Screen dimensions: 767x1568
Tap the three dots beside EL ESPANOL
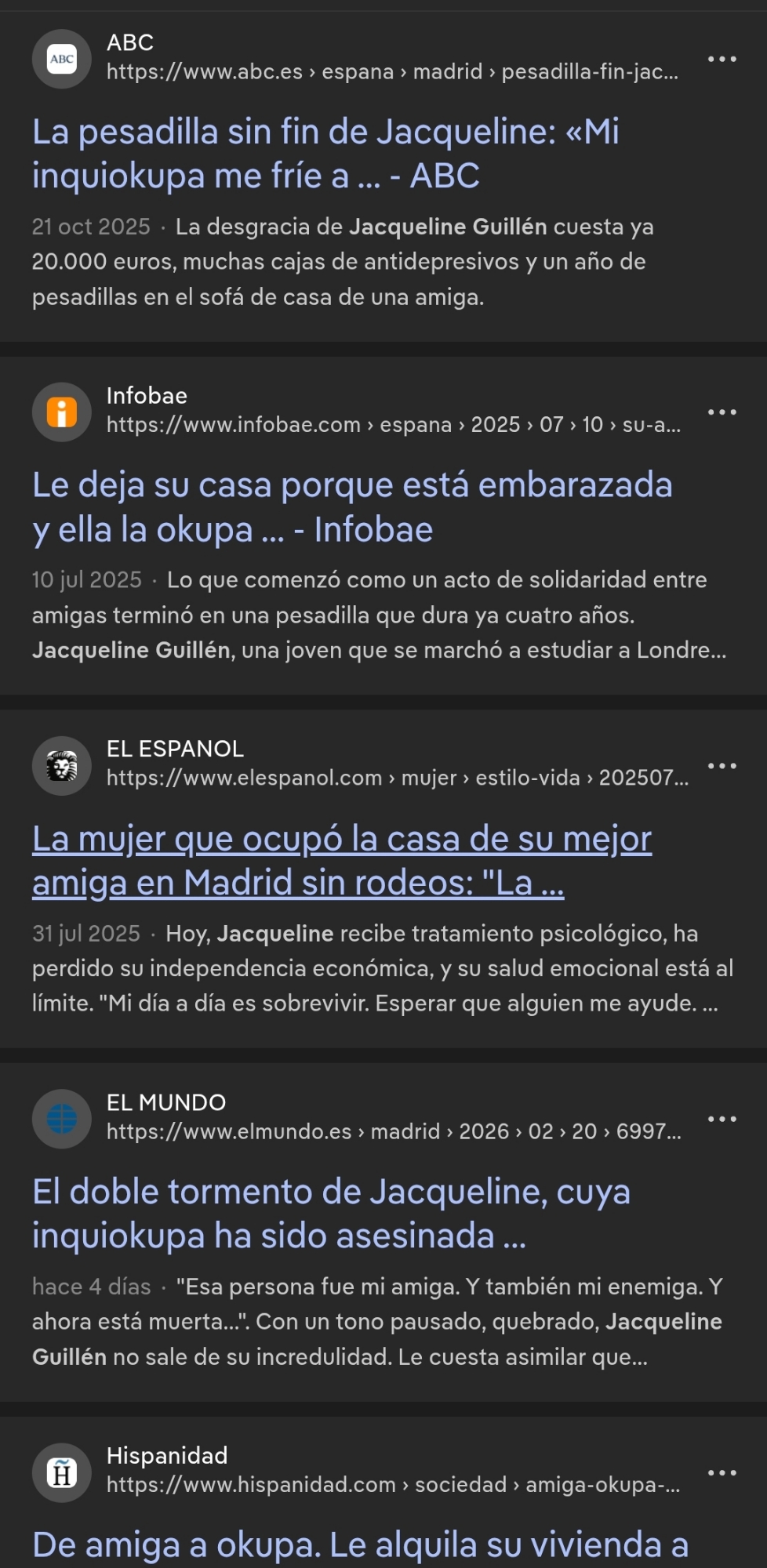[x=722, y=766]
